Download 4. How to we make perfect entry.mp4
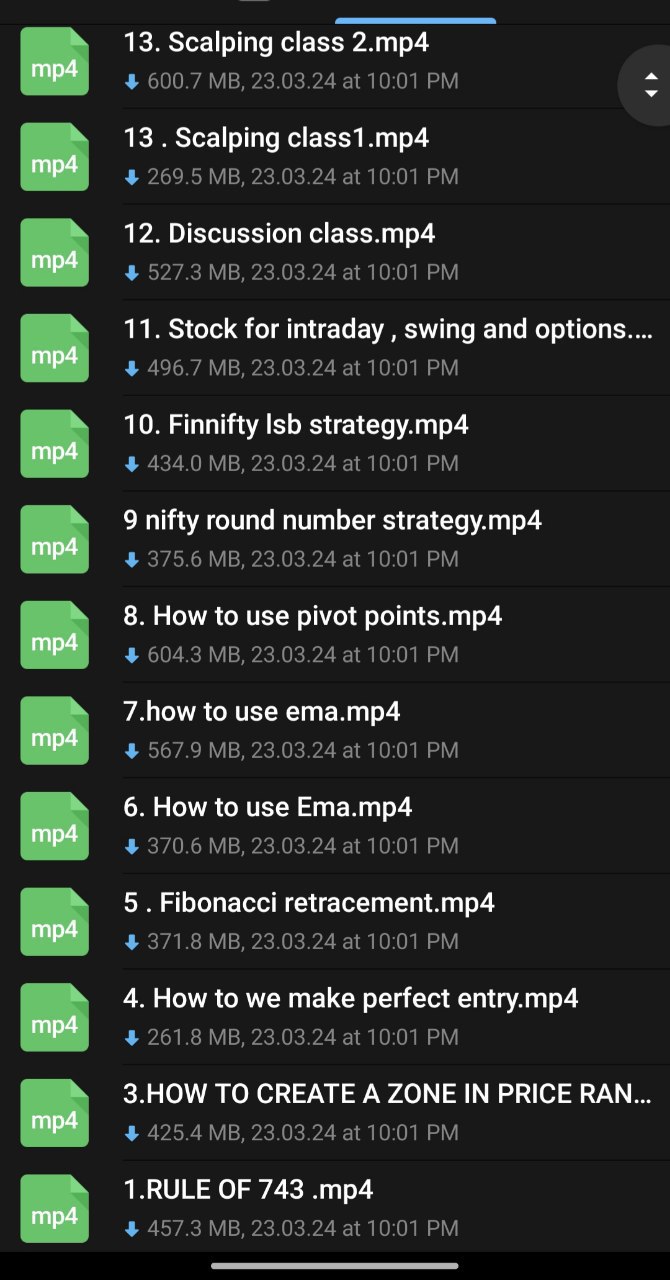Viewport: 670px width, 1280px height. click(131, 1039)
